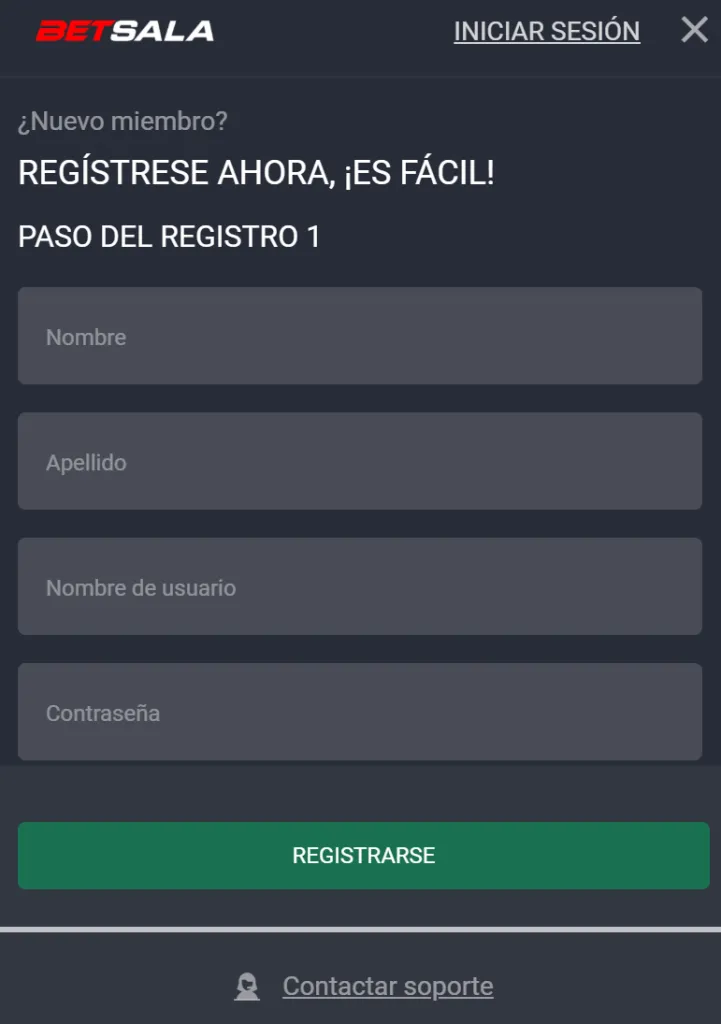This screenshot has height=1024, width=721.
Task: Click the username field to start typing
Action: point(360,586)
